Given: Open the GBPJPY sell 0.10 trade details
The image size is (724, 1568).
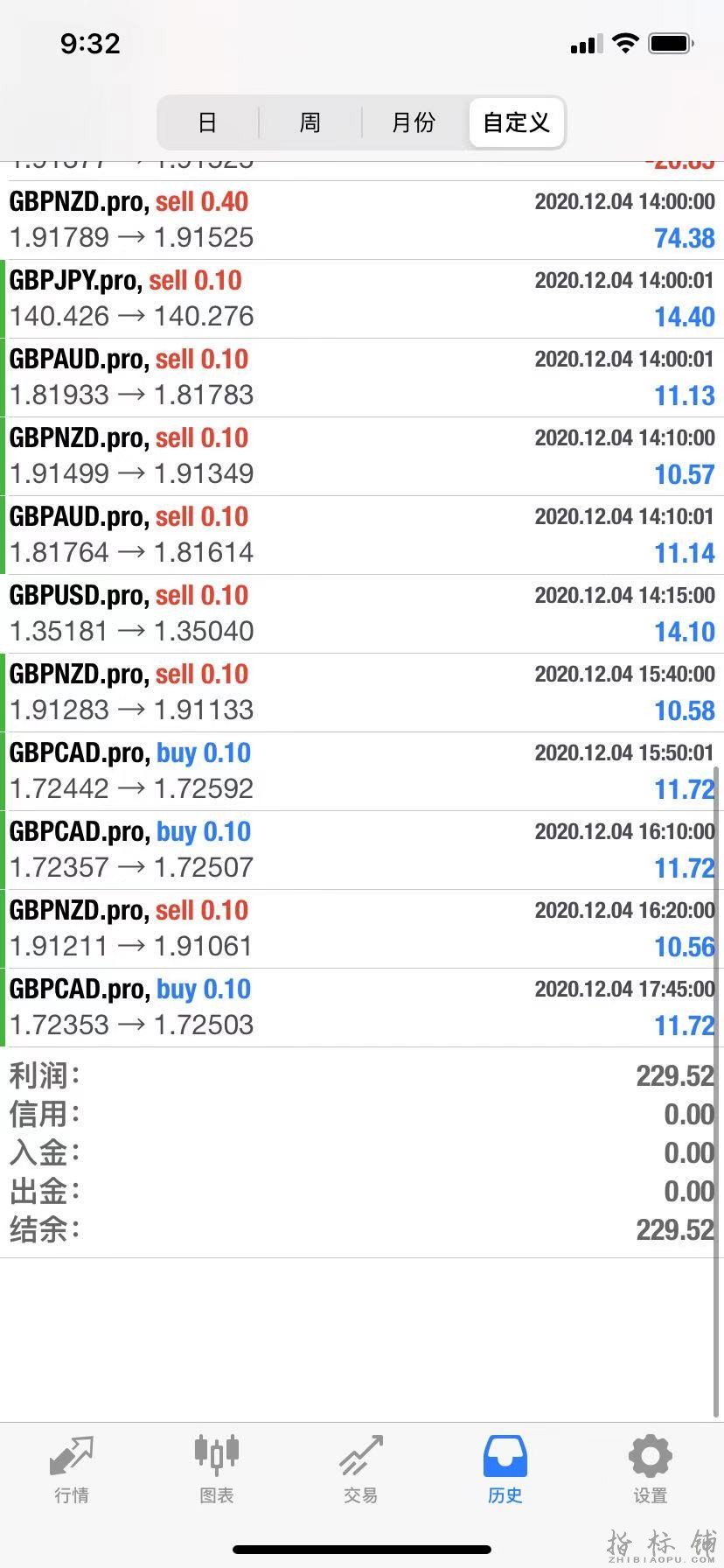Looking at the screenshot, I should click(362, 298).
